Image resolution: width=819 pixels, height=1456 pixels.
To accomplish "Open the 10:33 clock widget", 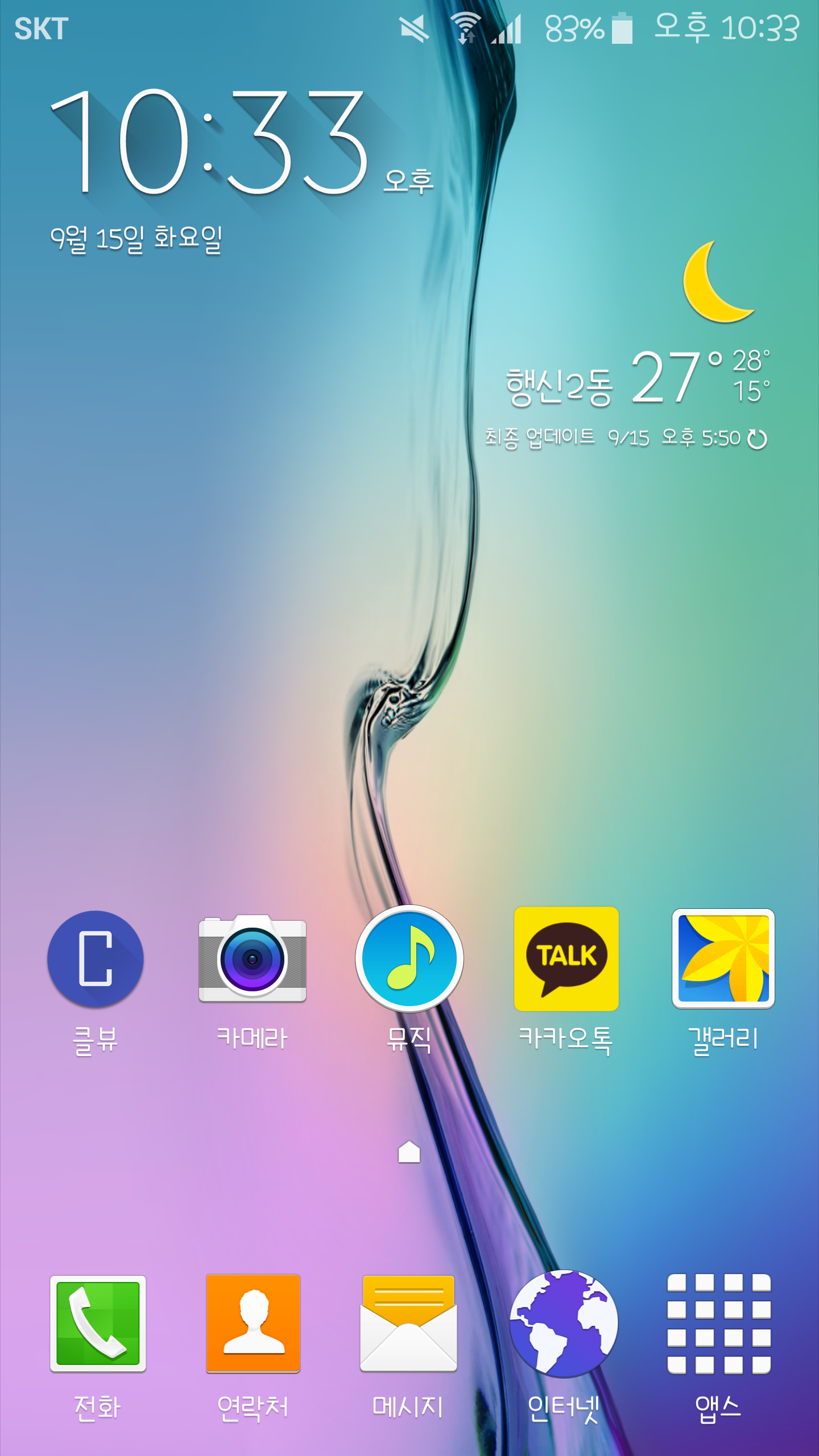I will click(210, 142).
